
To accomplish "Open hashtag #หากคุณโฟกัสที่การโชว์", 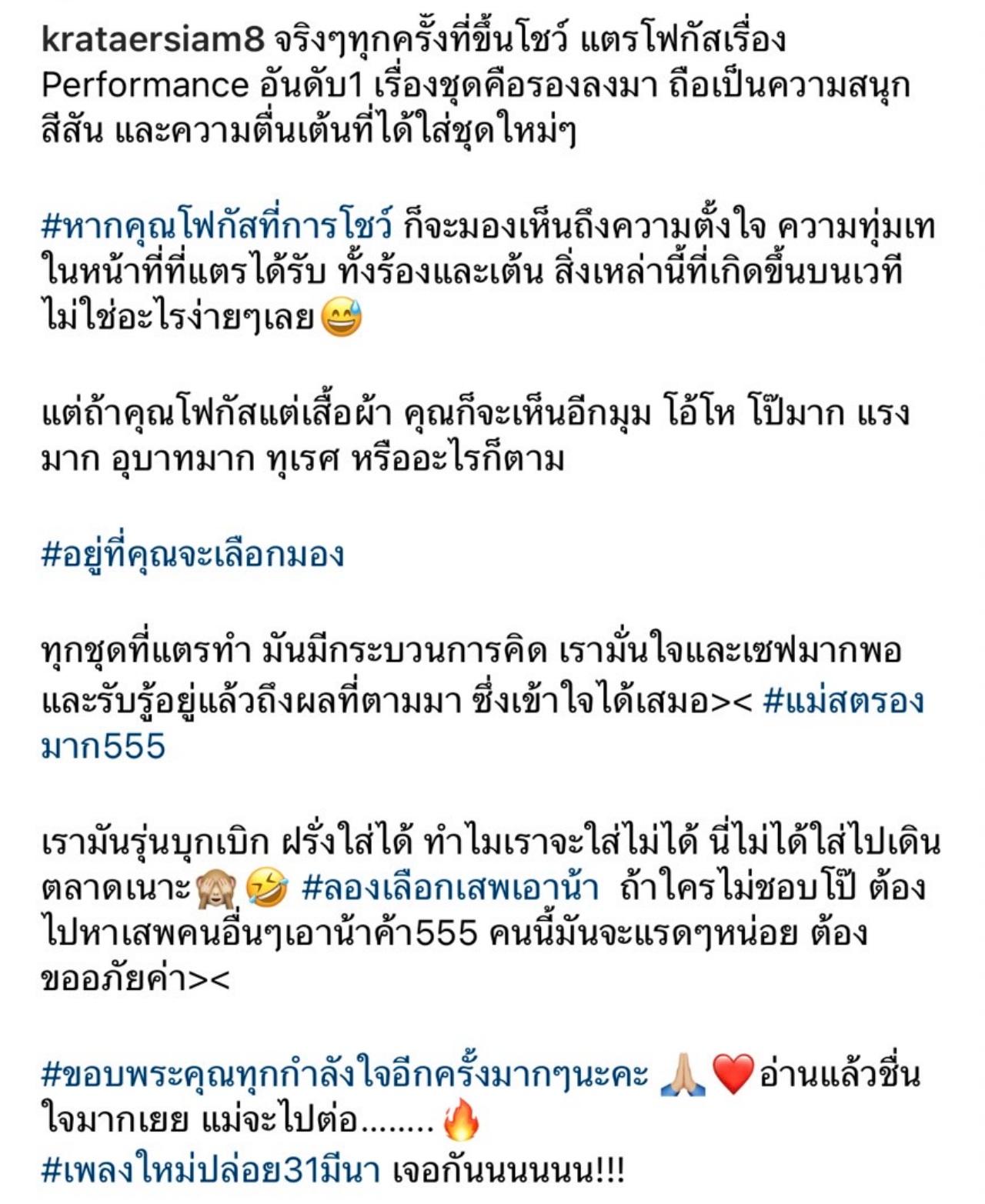I will coord(217,228).
